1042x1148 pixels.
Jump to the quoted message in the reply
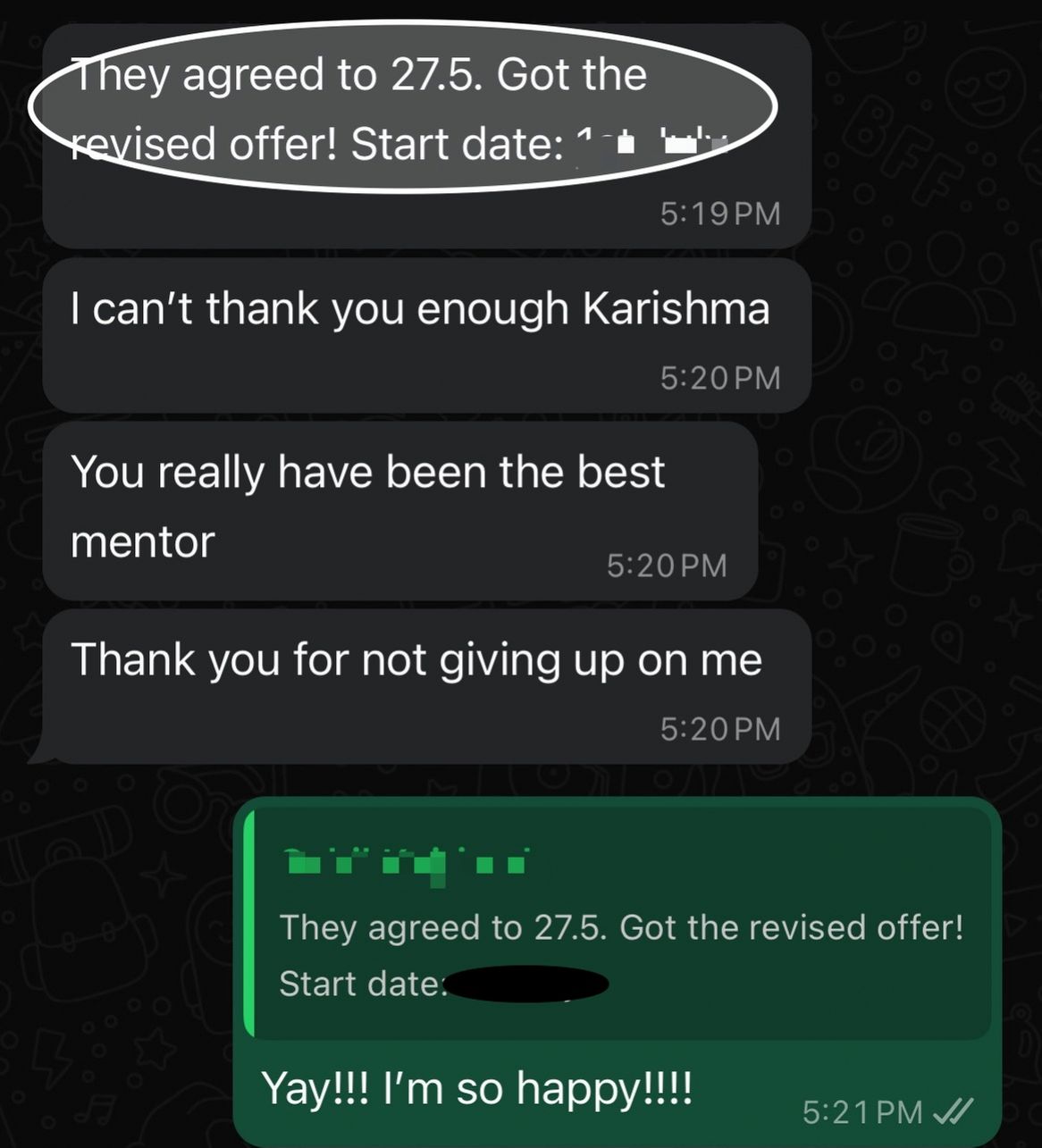pyautogui.click(x=620, y=927)
